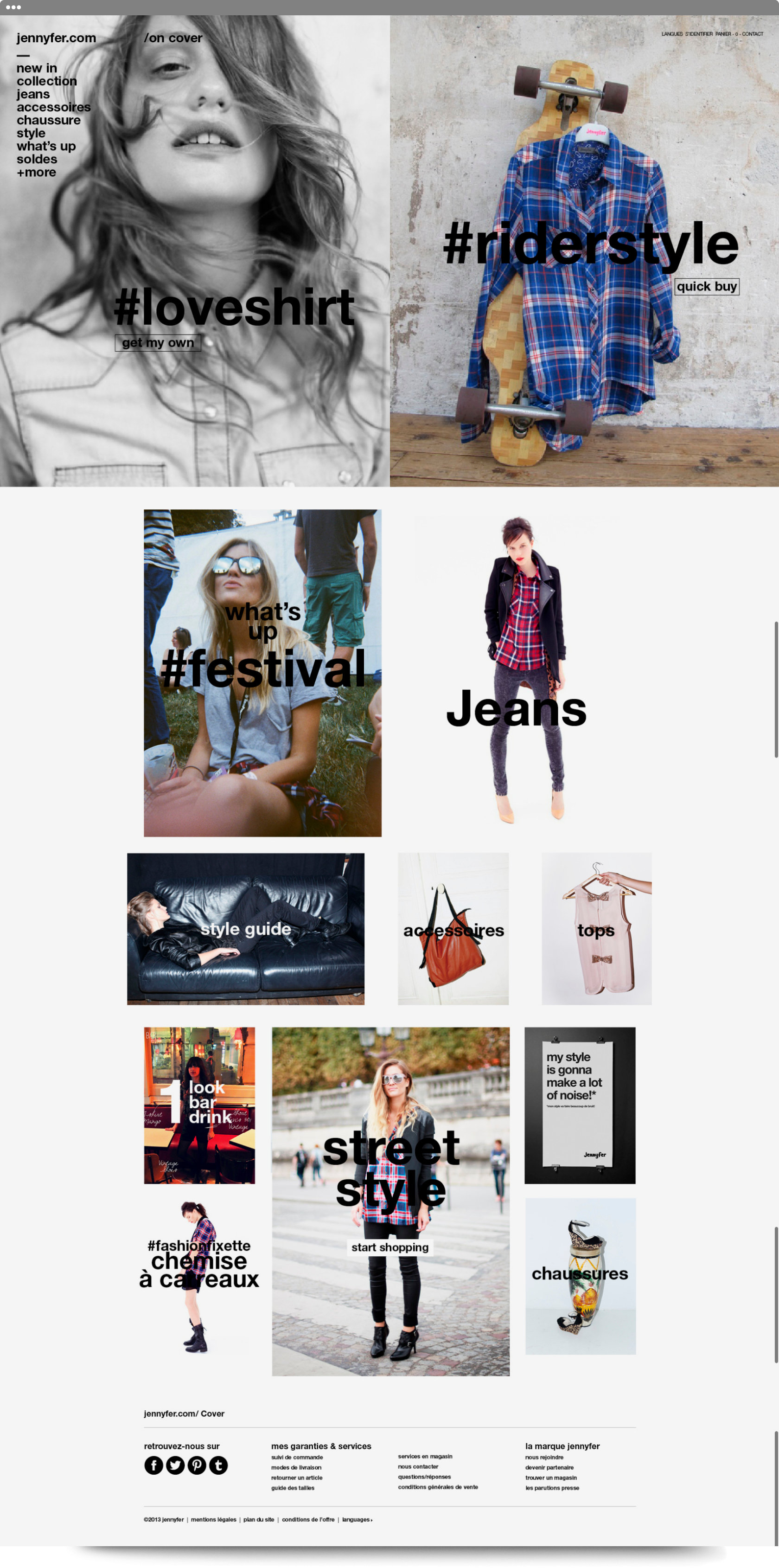Tap the 'get my own' button

coord(158,343)
